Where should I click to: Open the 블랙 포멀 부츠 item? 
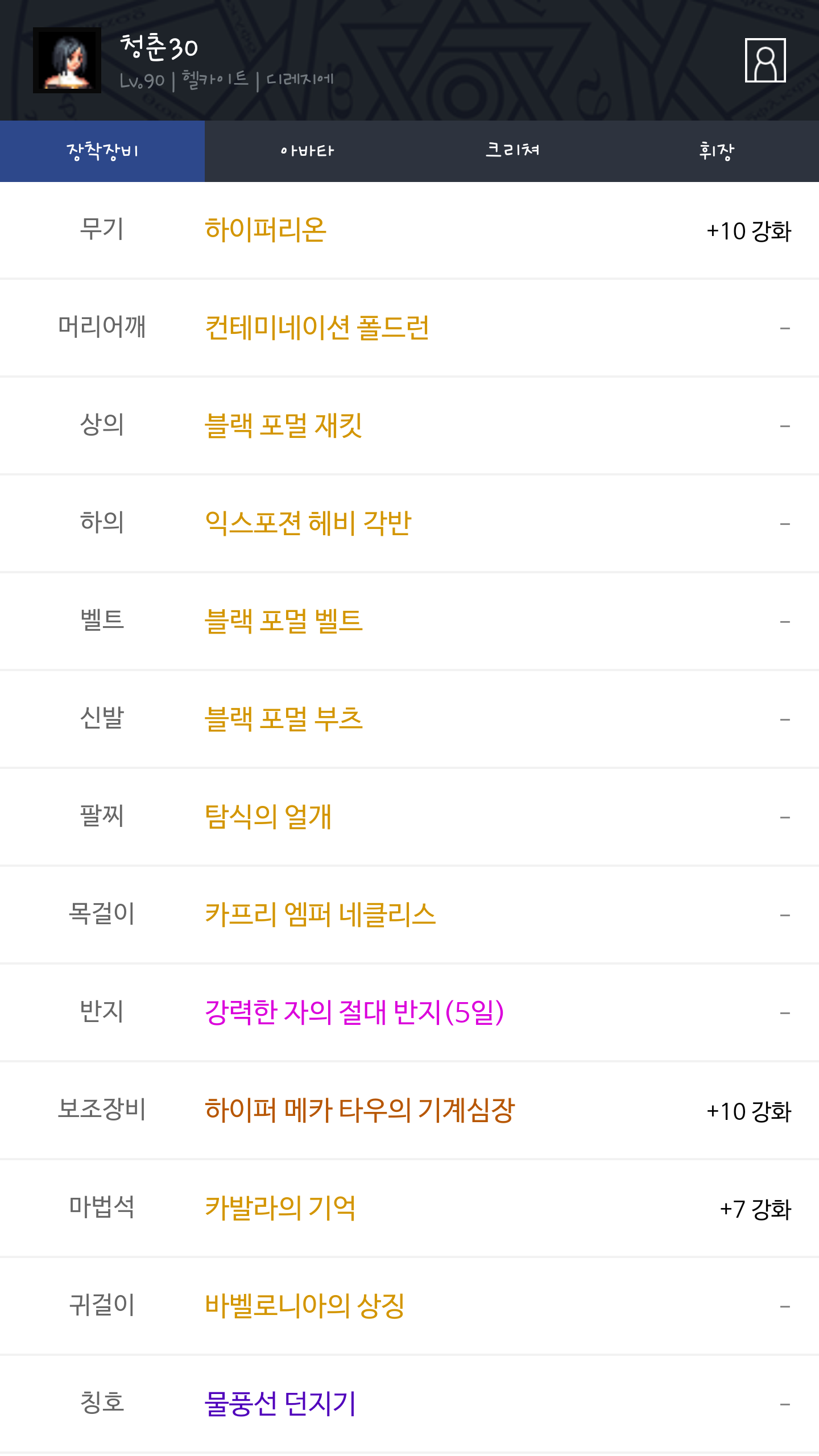[x=283, y=719]
